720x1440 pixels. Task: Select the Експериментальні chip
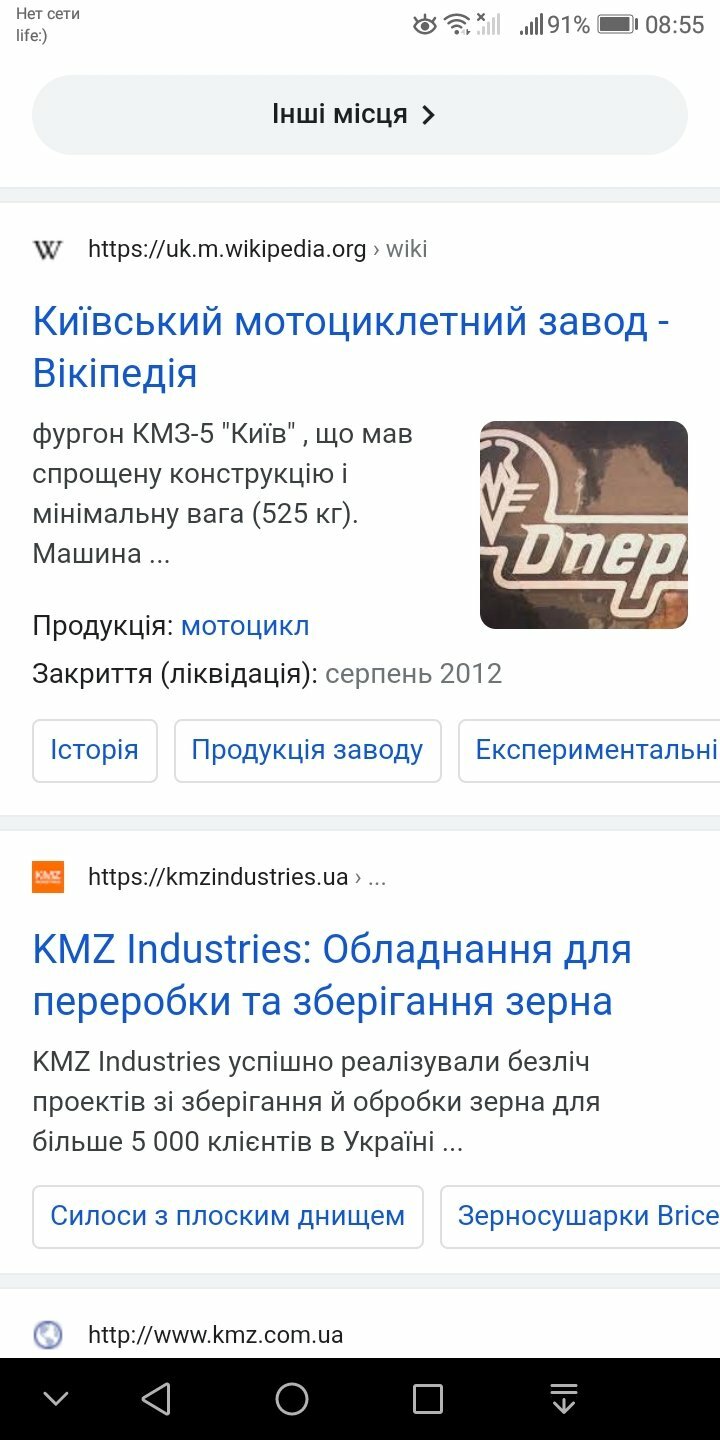(x=590, y=751)
